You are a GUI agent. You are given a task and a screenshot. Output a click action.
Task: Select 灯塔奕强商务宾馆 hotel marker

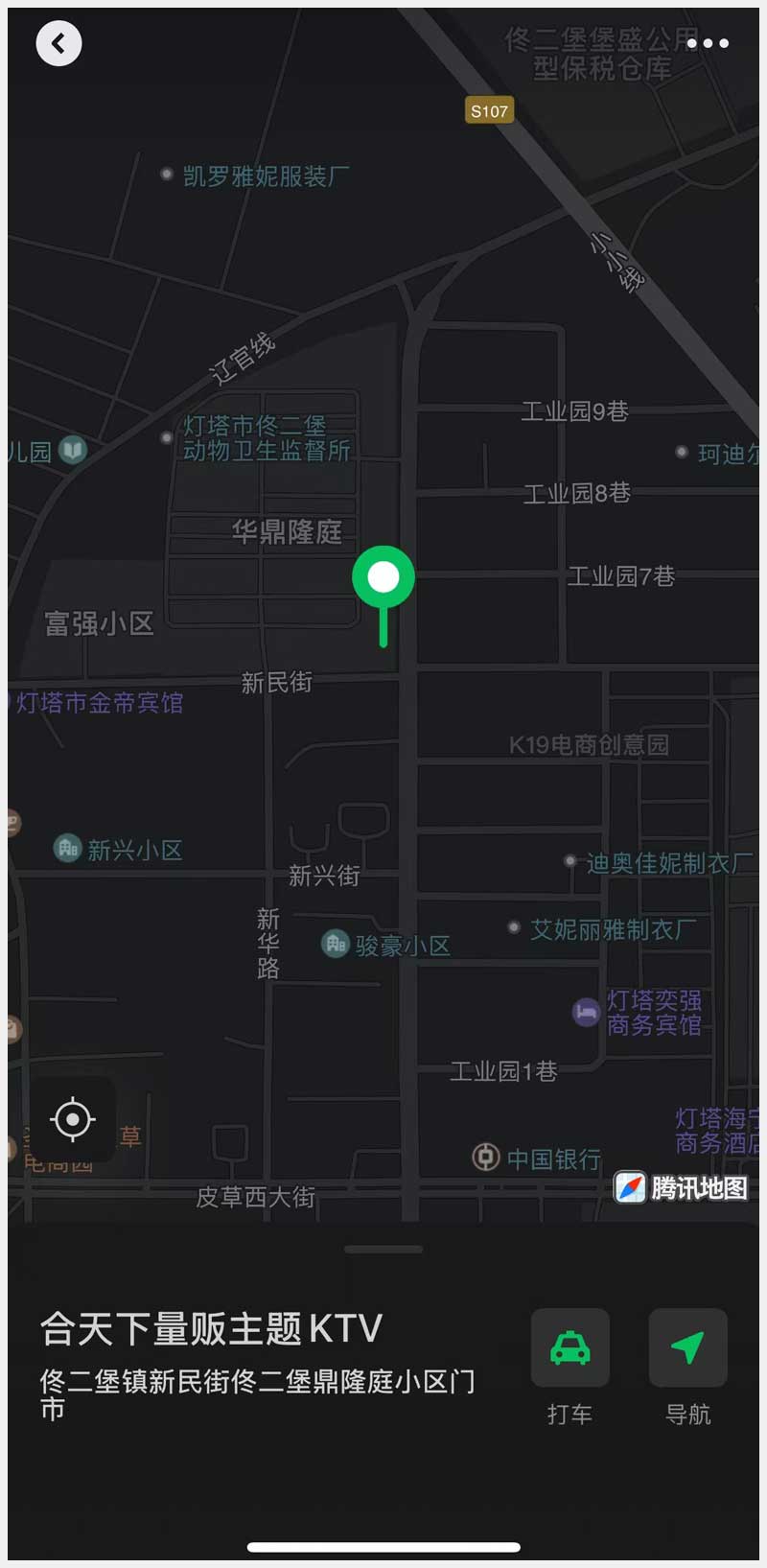(587, 1013)
